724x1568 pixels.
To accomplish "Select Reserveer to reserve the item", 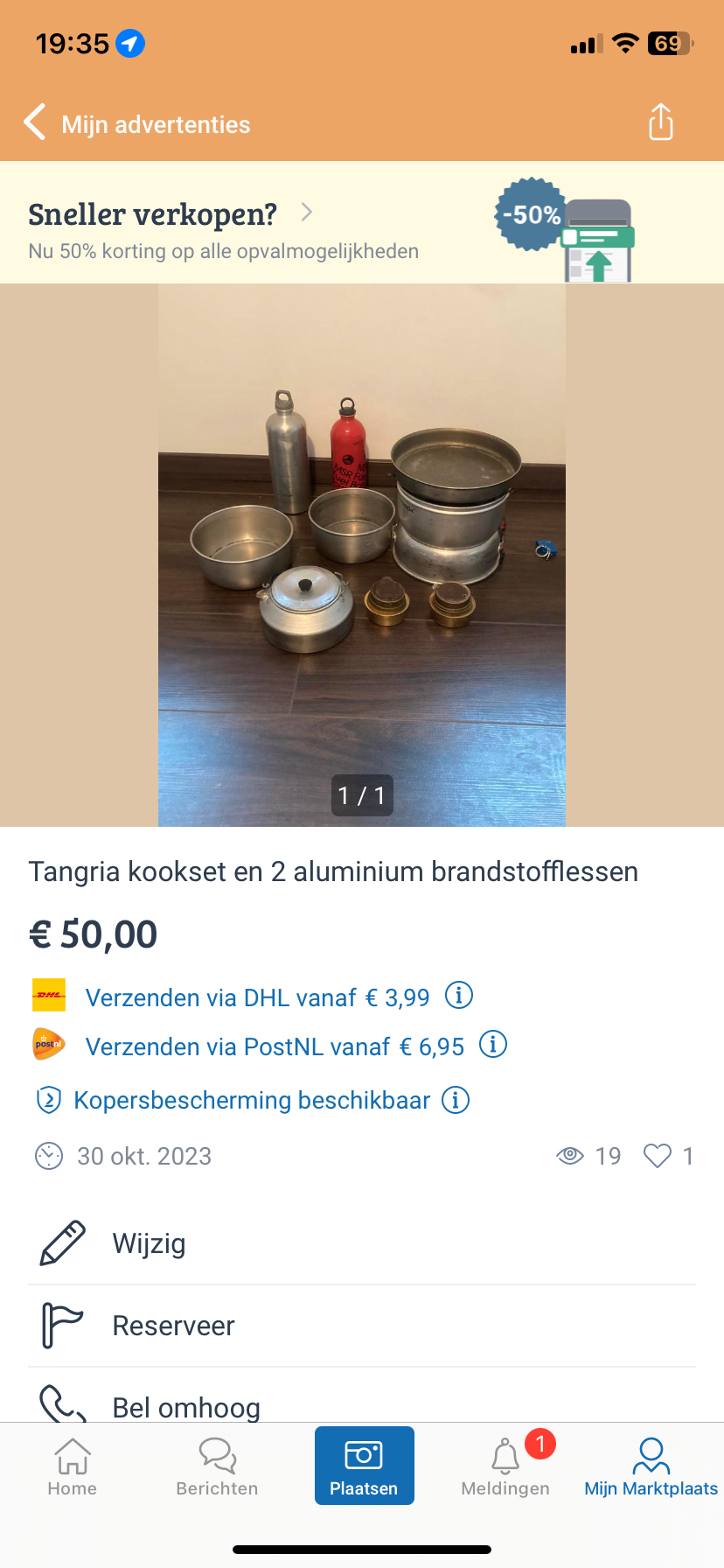I will pyautogui.click(x=173, y=1326).
